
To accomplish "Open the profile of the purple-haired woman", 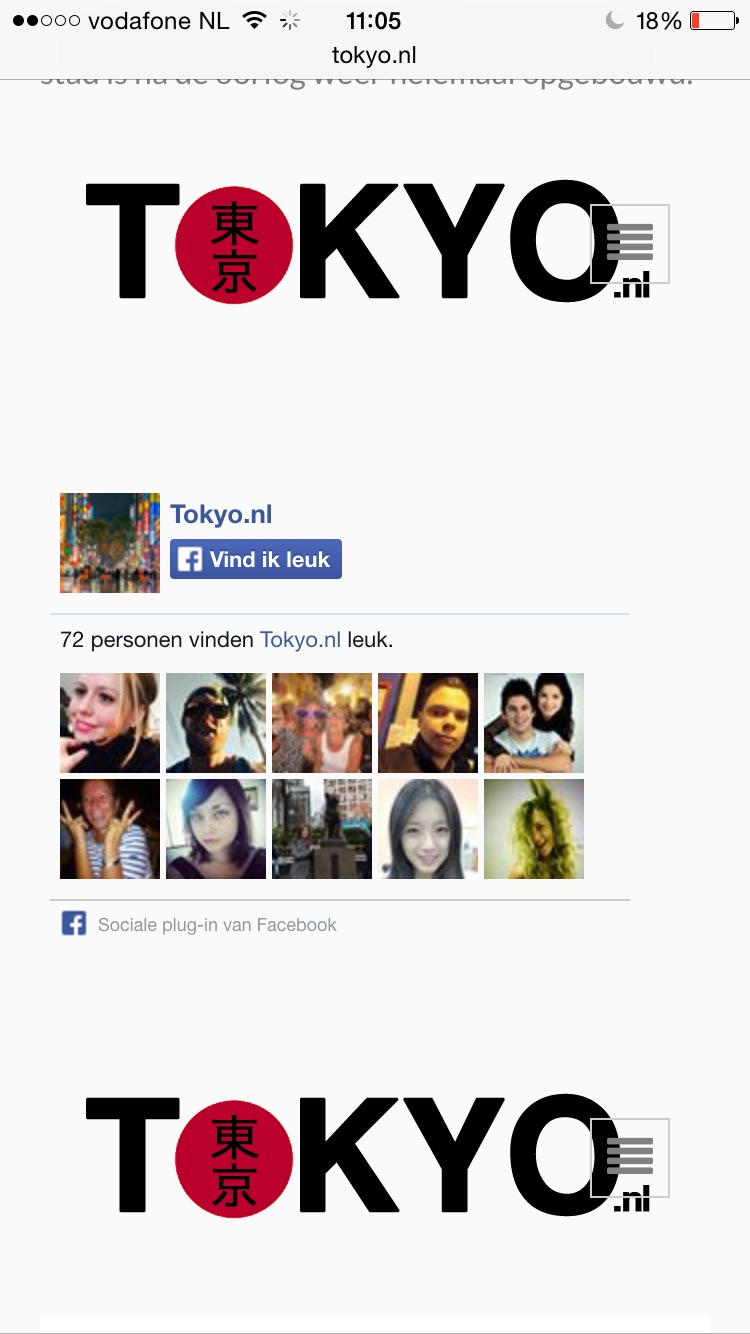I will pyautogui.click(x=216, y=829).
